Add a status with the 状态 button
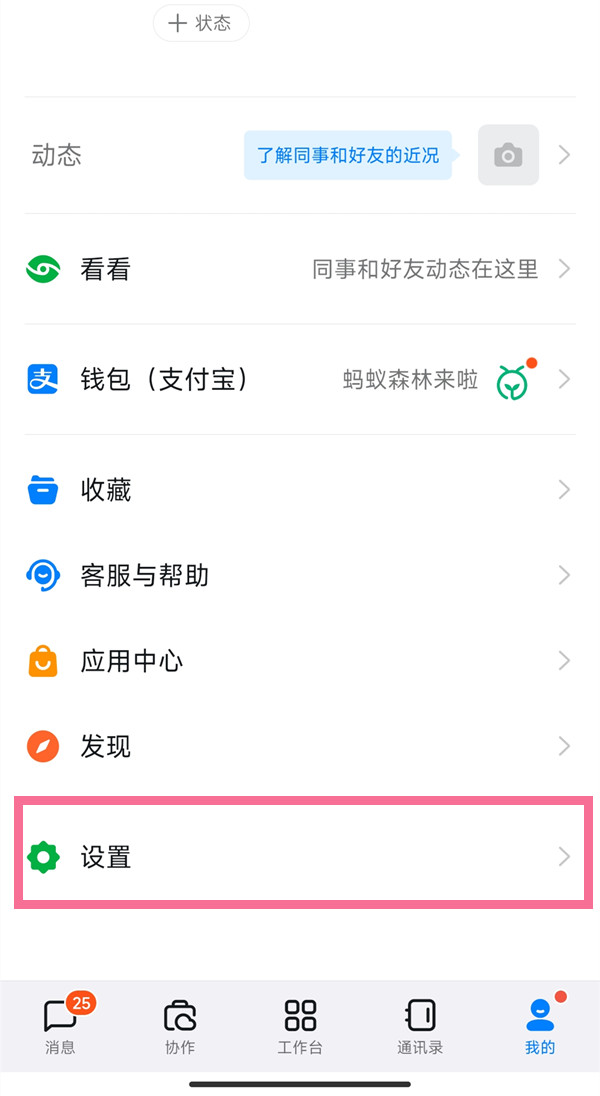This screenshot has height=1096, width=600. click(x=201, y=24)
